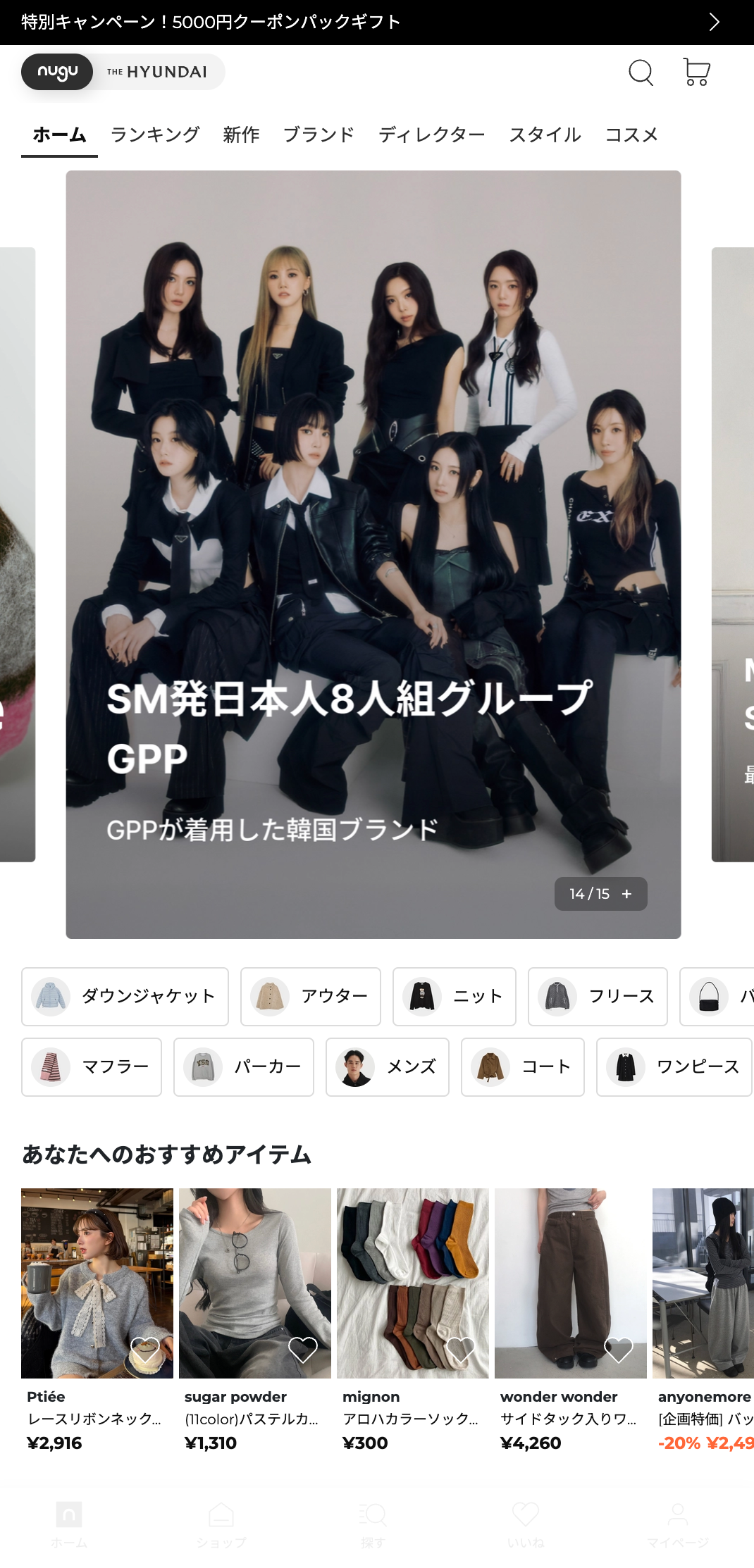Open the mignon colour socks product
The height and width of the screenshot is (1568, 754).
tap(412, 1283)
